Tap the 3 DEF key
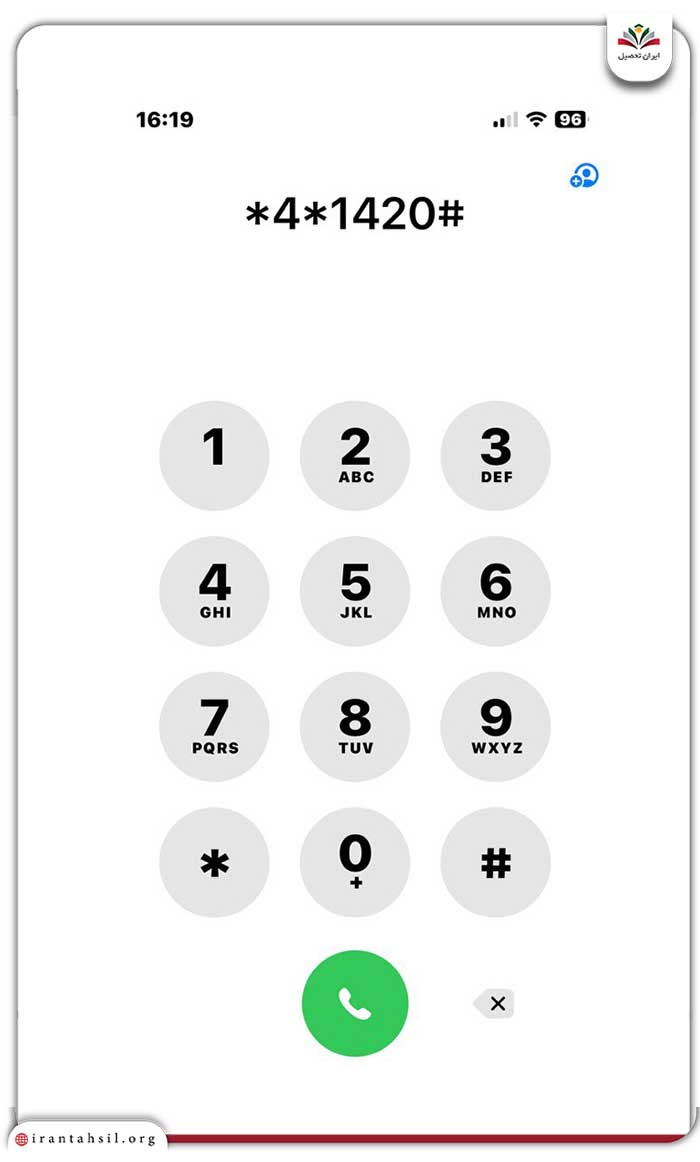The height and width of the screenshot is (1162, 700). (x=496, y=455)
